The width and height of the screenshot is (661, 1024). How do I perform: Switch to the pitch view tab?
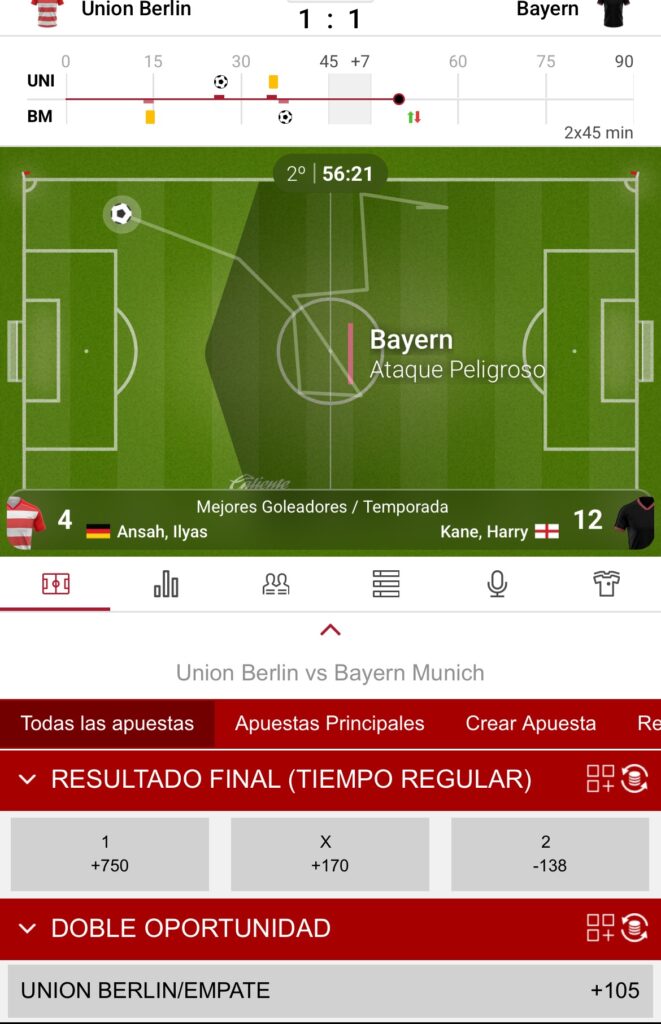[x=55, y=584]
